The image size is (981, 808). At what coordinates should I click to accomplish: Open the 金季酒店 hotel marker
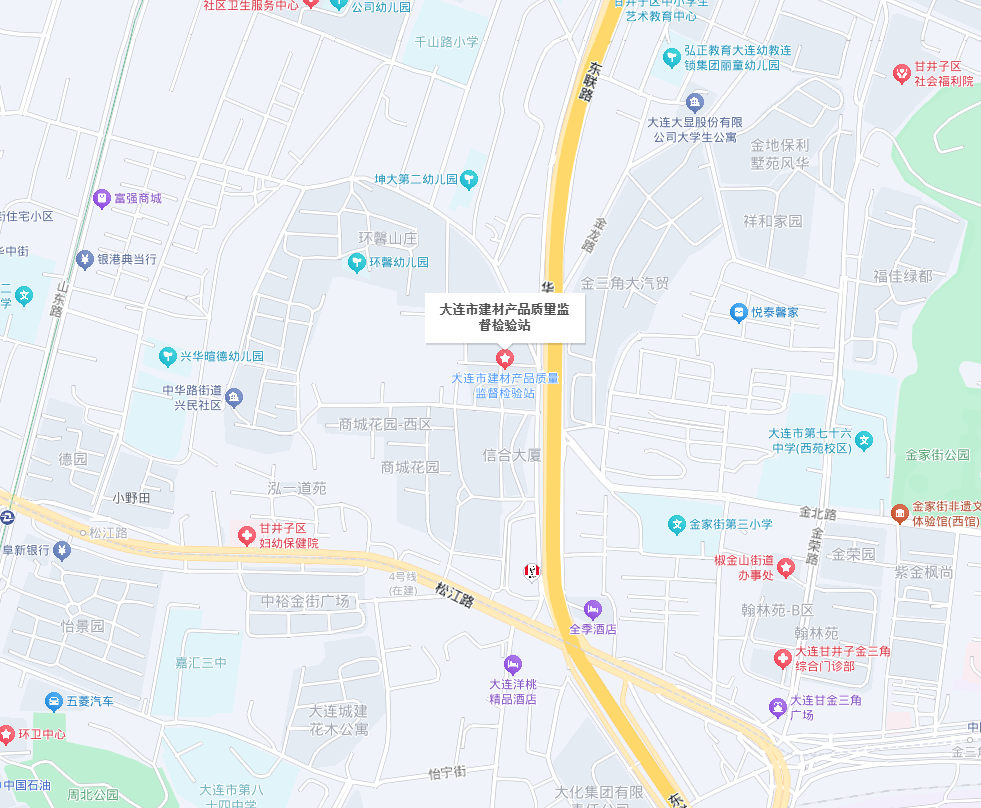click(593, 609)
